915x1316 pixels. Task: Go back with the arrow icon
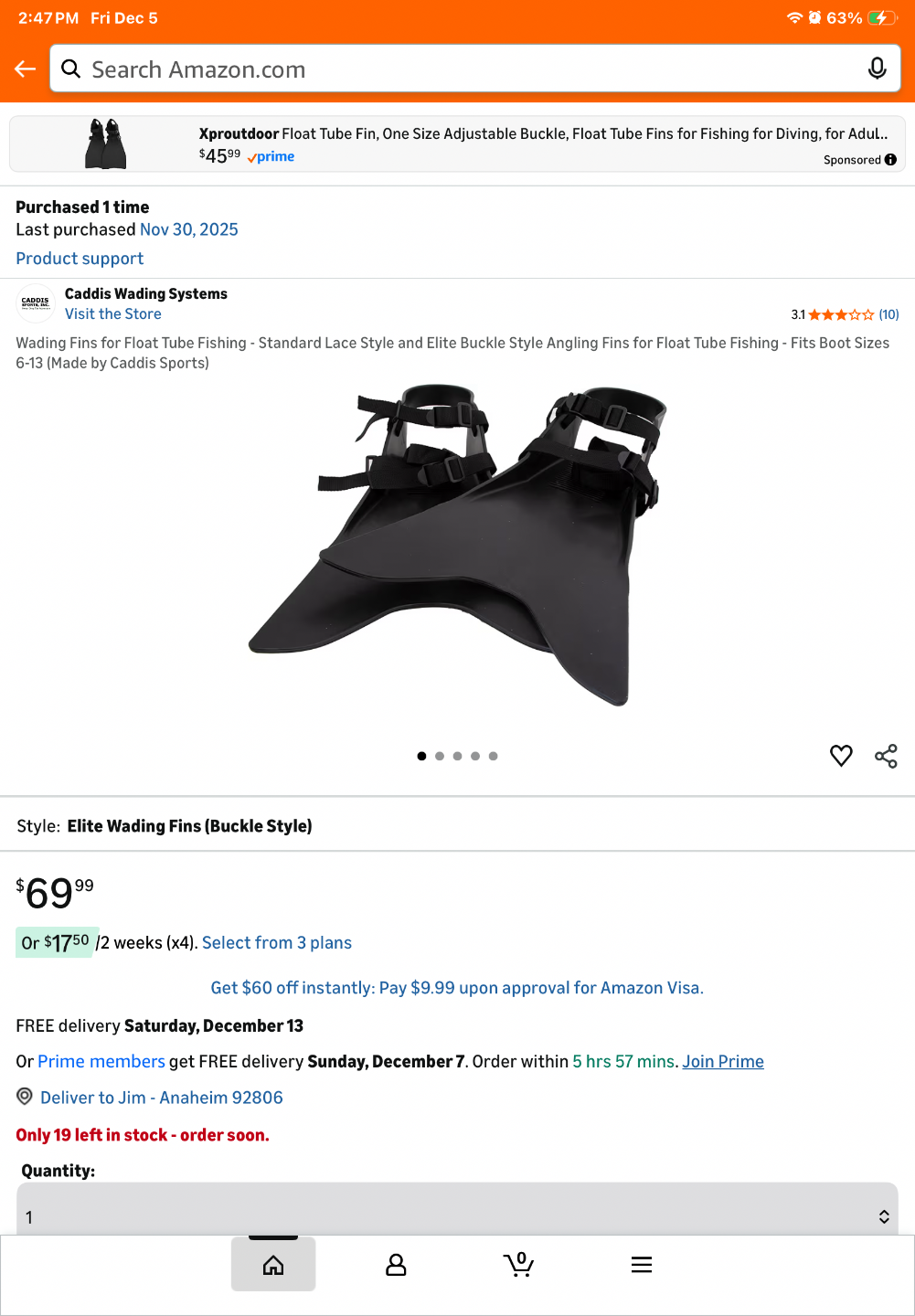click(25, 69)
